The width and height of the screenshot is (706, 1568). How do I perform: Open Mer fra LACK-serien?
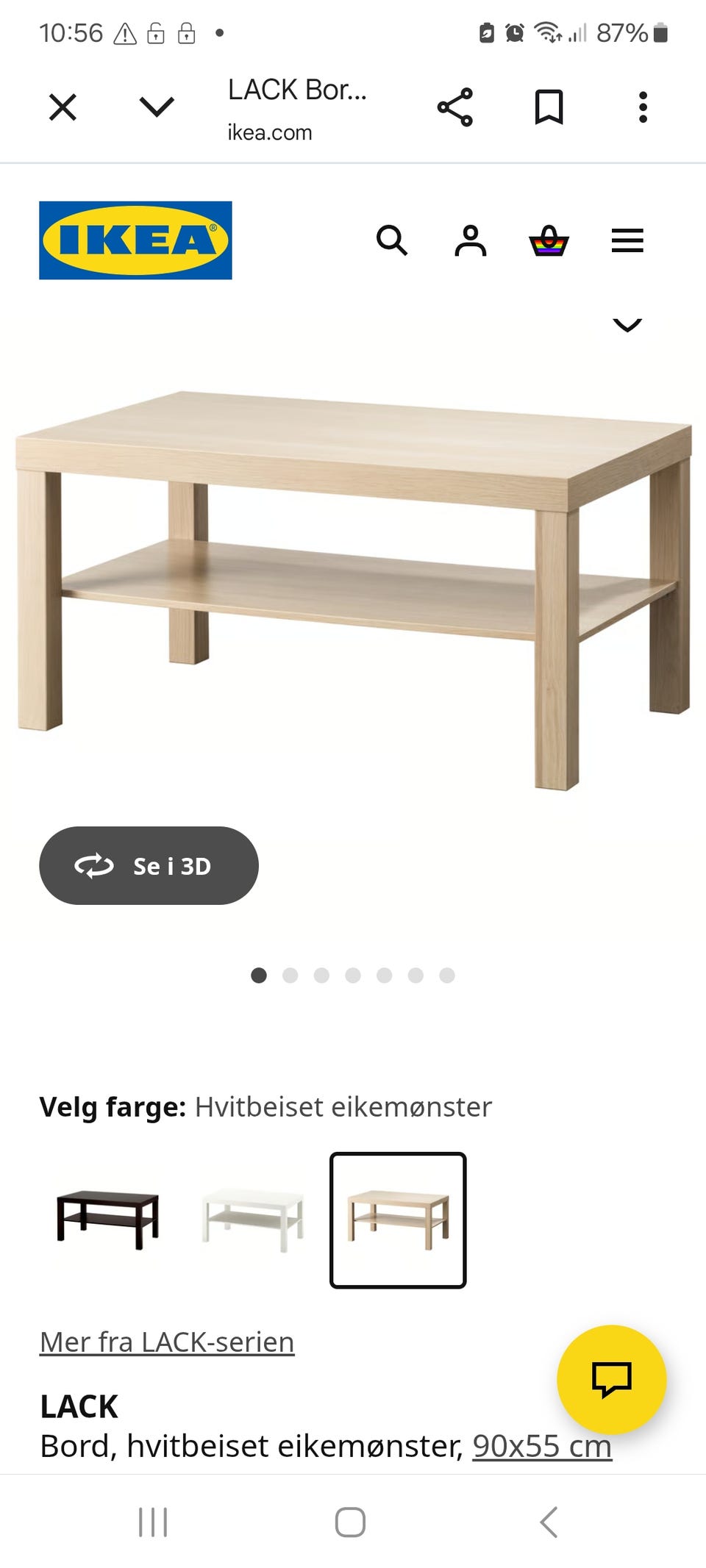(x=166, y=1341)
